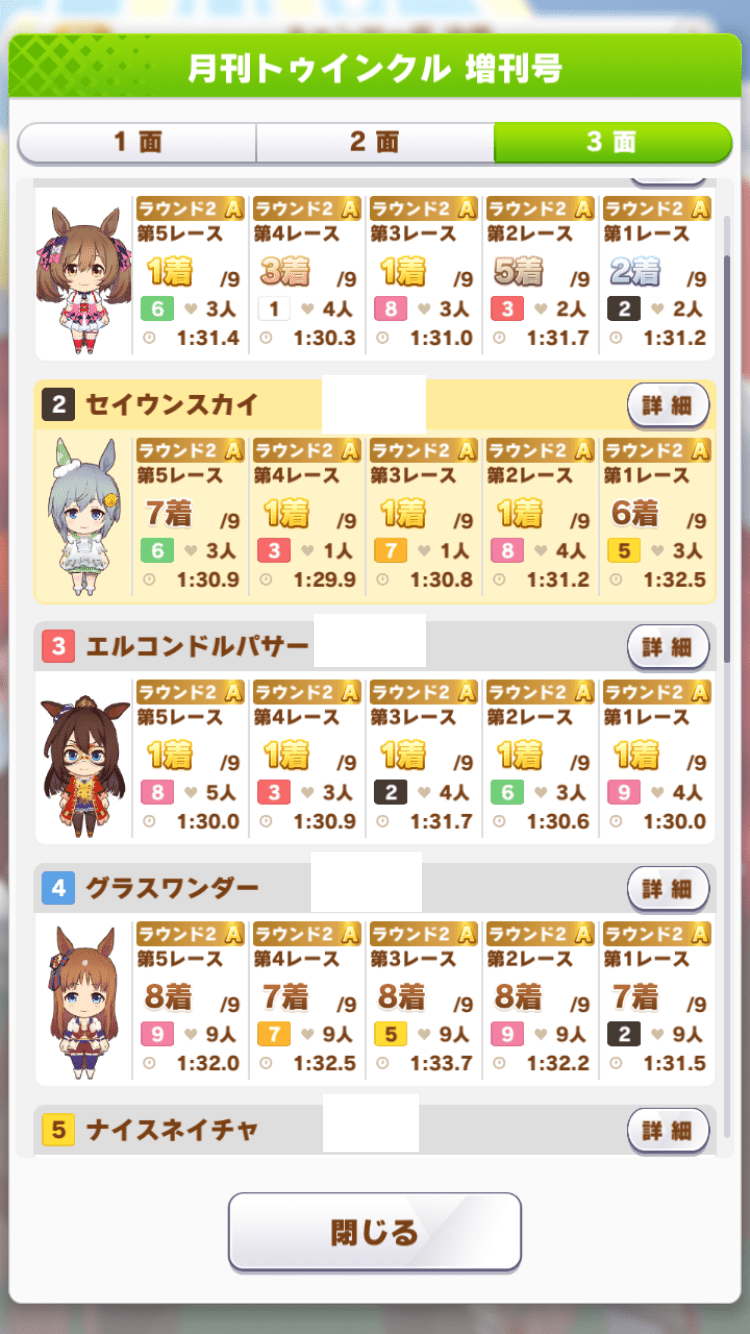750x1334 pixels.
Task: Open 詳細 for エルコンドルパサー
Action: 667,647
